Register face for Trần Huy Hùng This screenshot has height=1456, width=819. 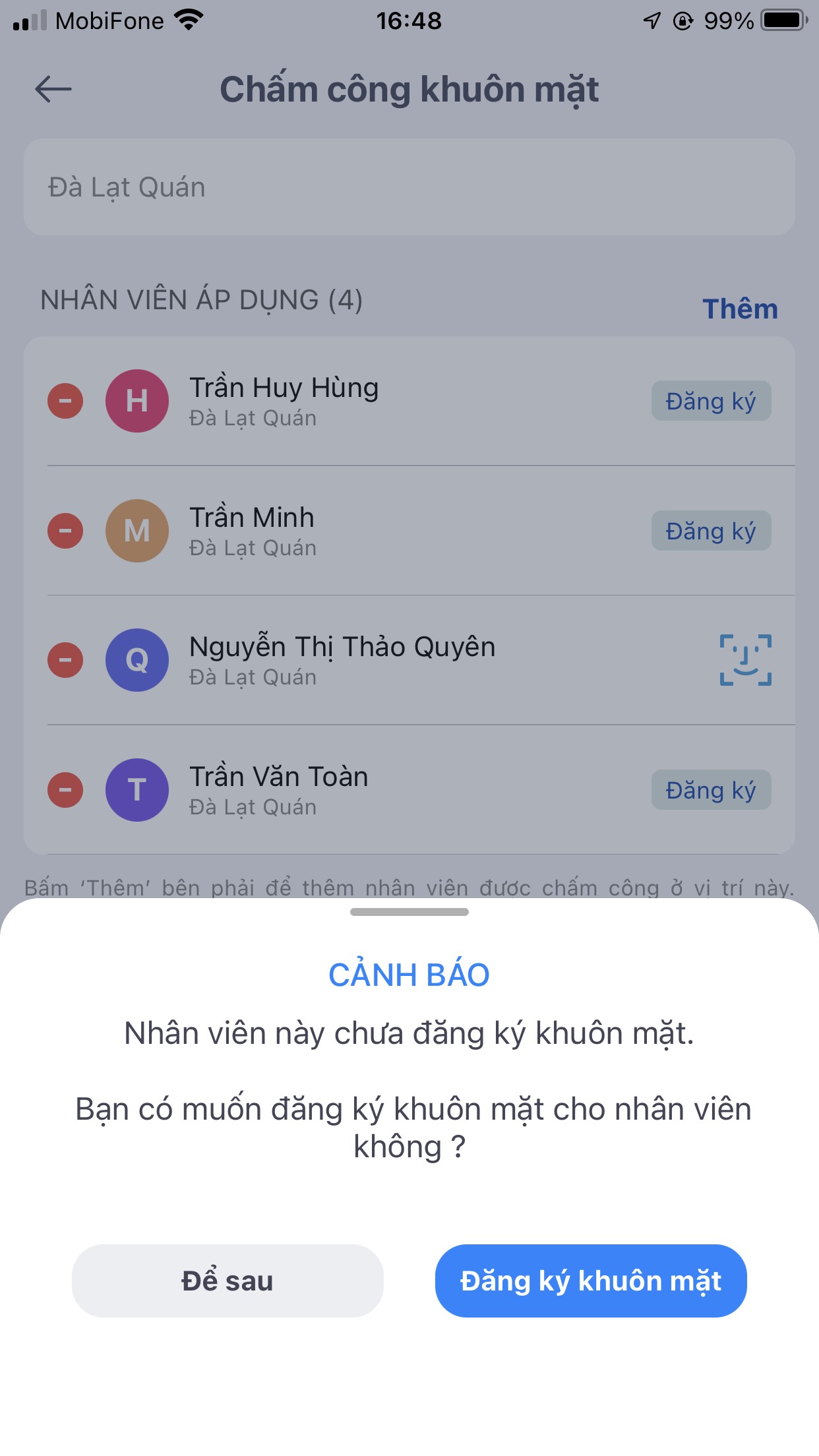[x=711, y=401]
